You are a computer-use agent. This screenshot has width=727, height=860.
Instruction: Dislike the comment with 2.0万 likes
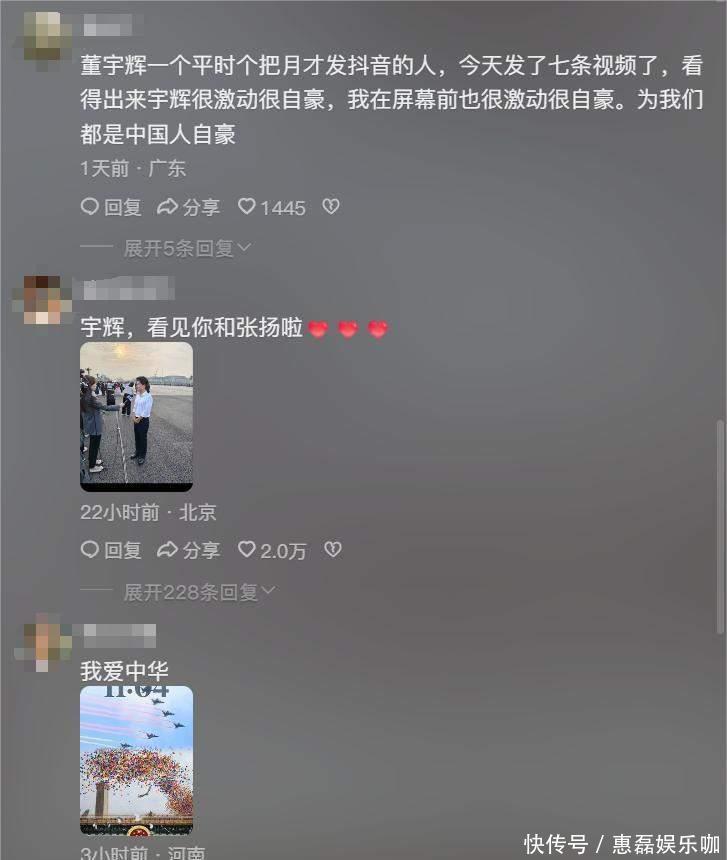coord(334,550)
